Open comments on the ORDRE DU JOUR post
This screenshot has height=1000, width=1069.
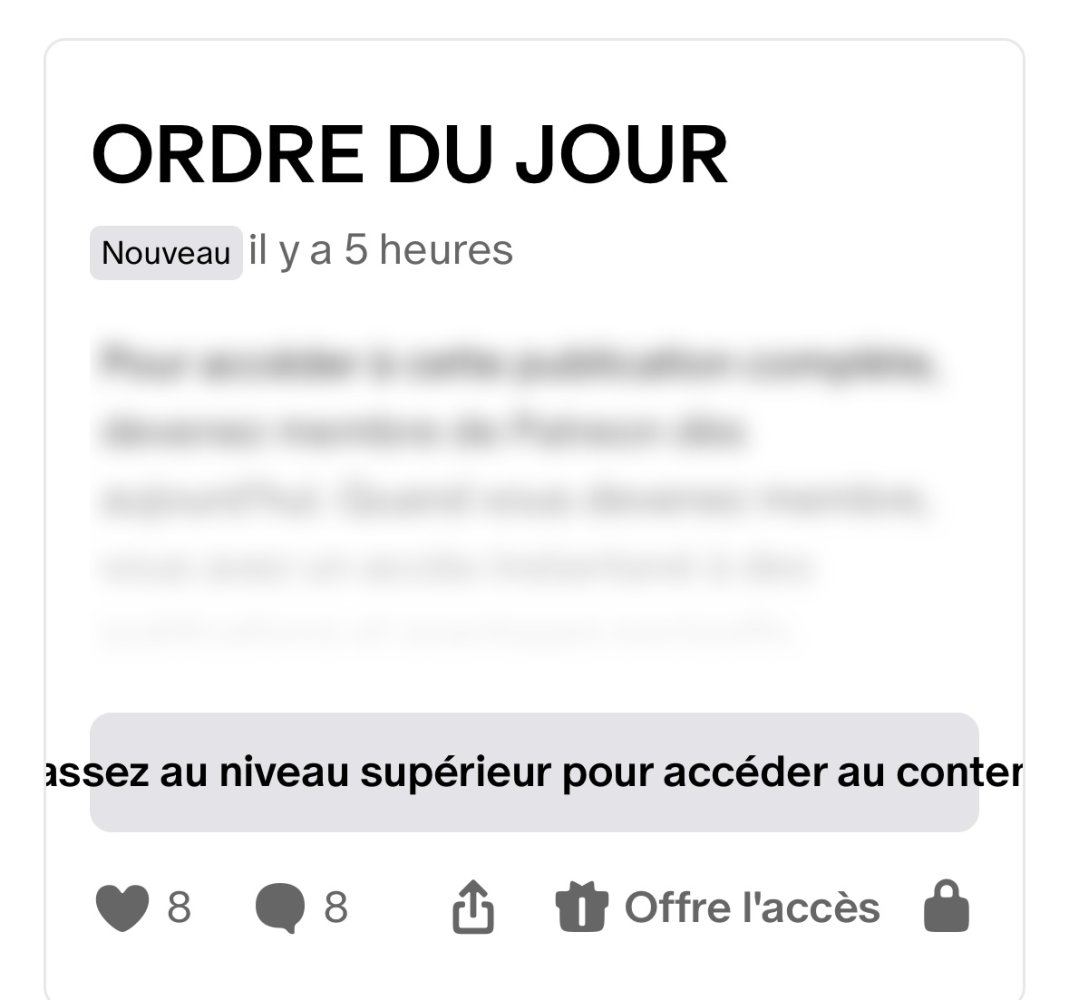[279, 909]
